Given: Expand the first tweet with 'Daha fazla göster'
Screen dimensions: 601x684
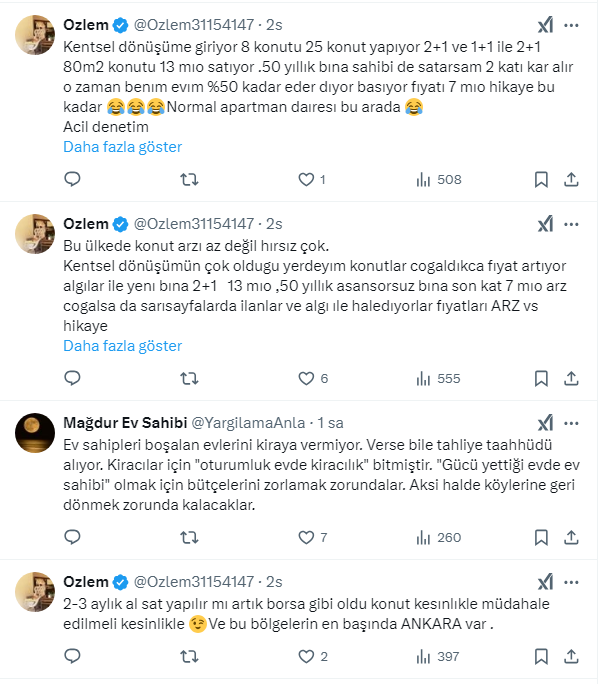Looking at the screenshot, I should [122, 146].
